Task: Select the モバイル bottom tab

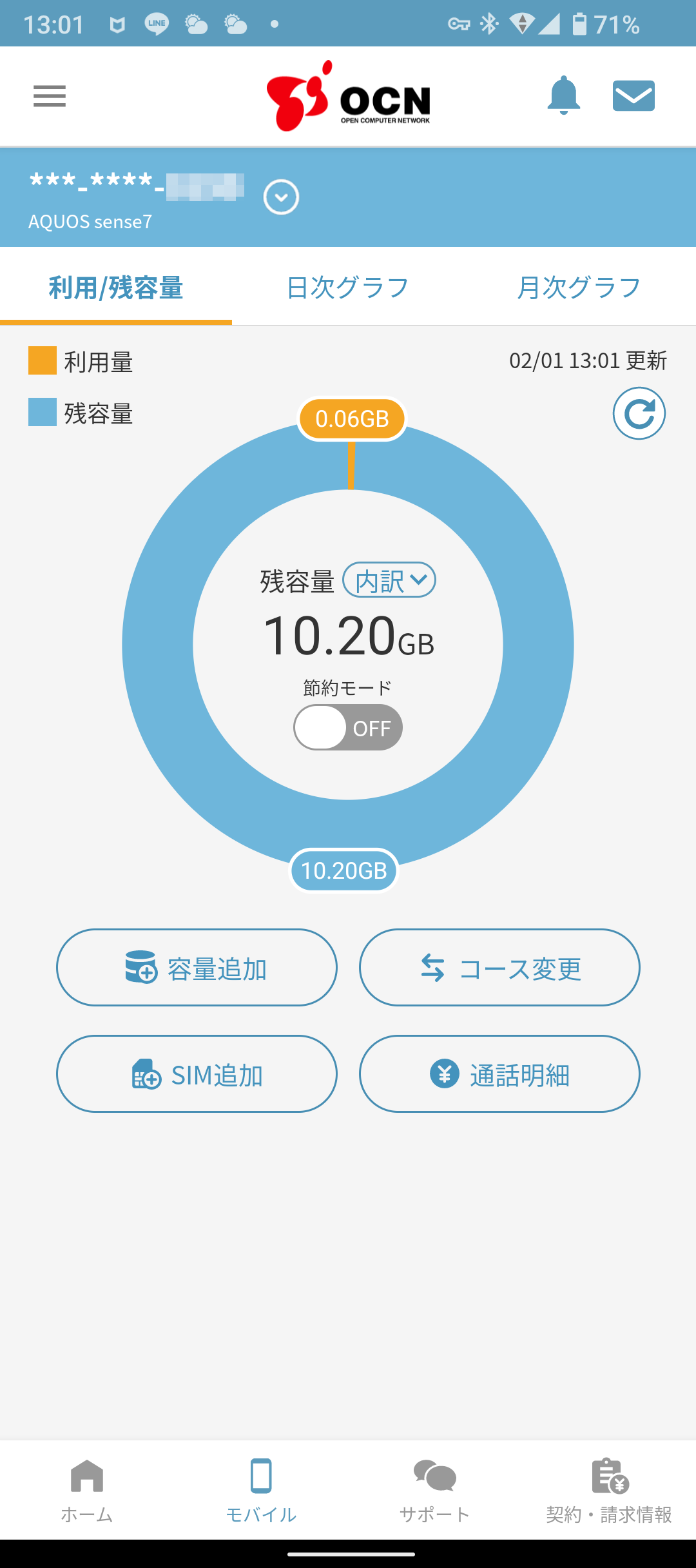Action: coord(261,1490)
